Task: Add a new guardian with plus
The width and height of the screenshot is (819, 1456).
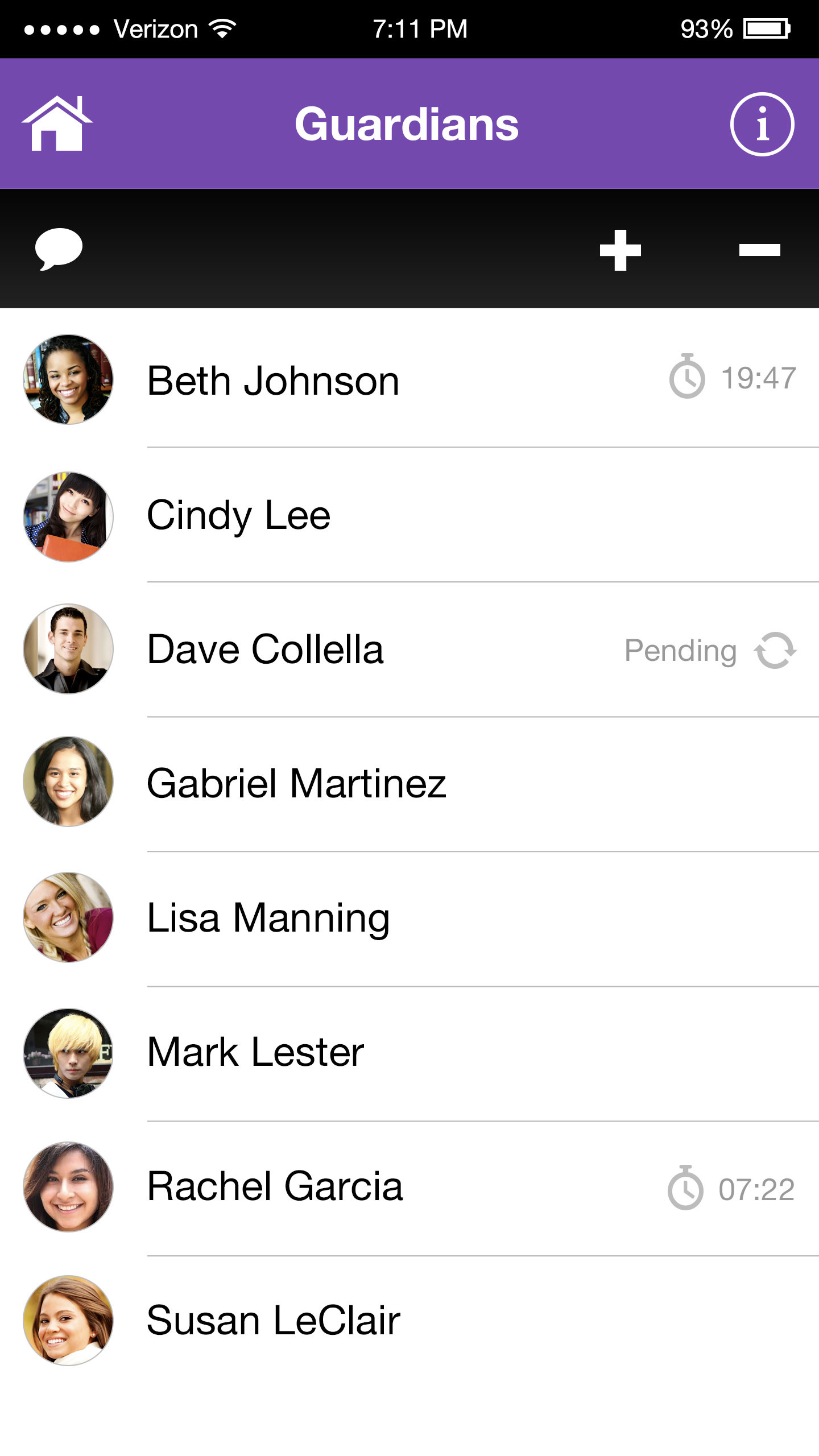Action: 620,250
